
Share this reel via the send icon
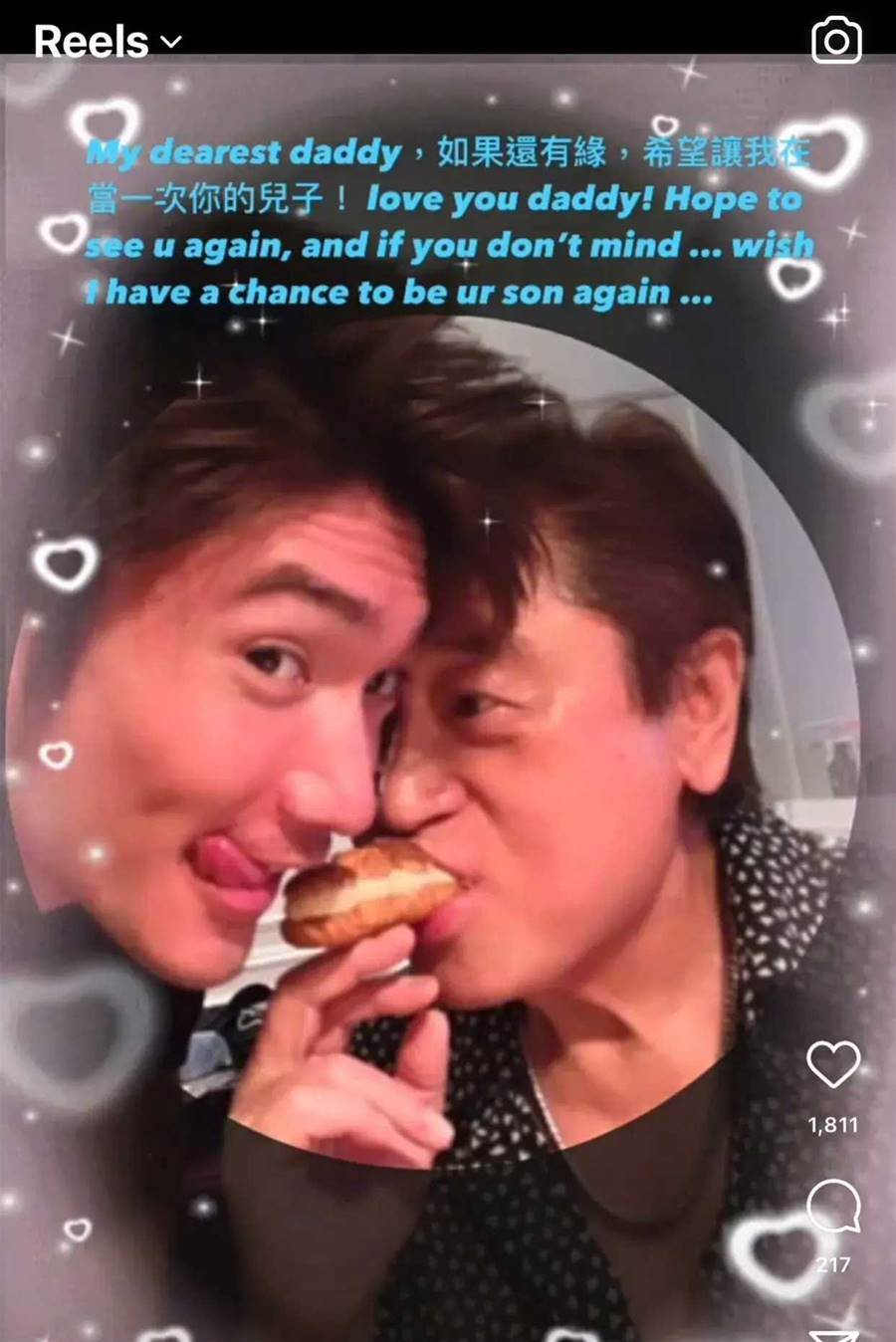(x=834, y=1334)
